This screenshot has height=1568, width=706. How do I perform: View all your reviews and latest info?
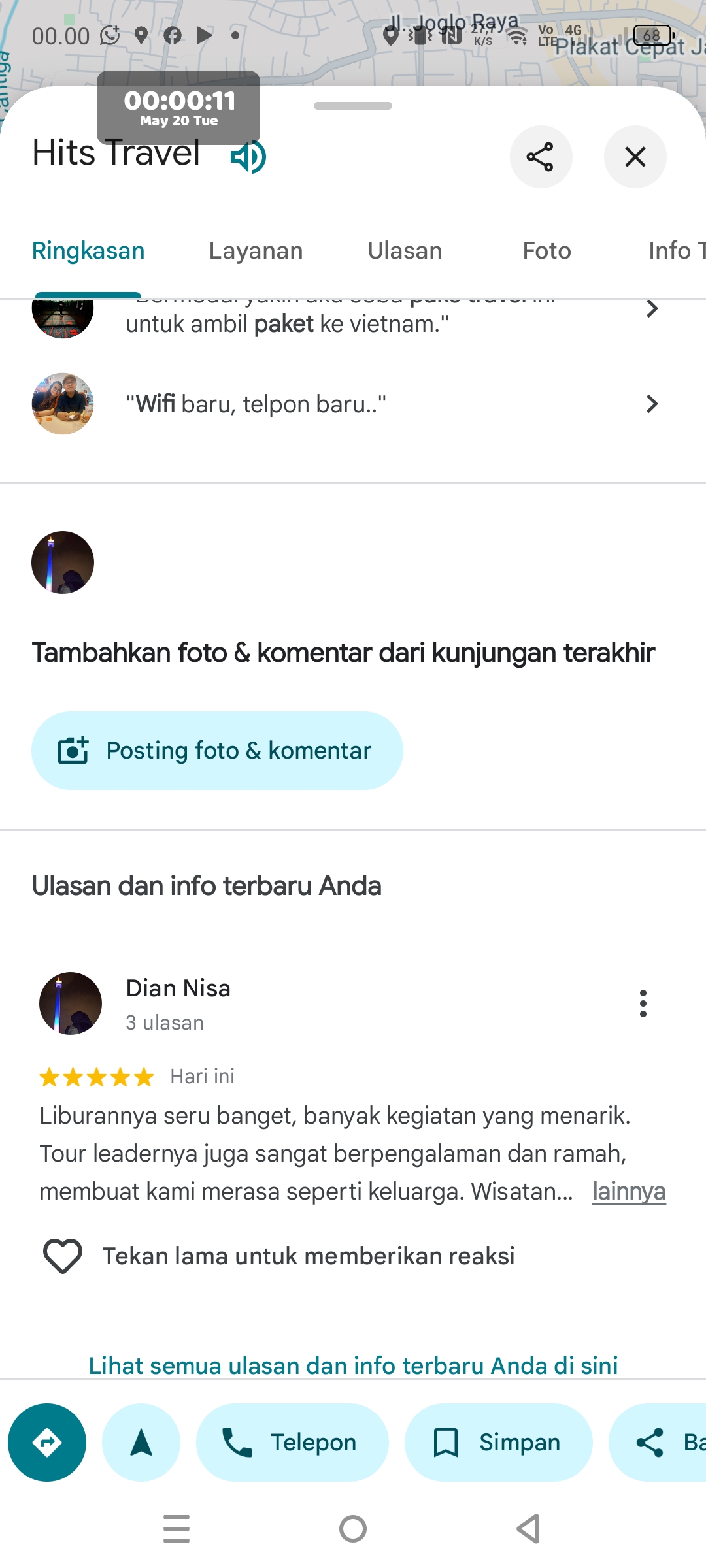(x=353, y=1365)
